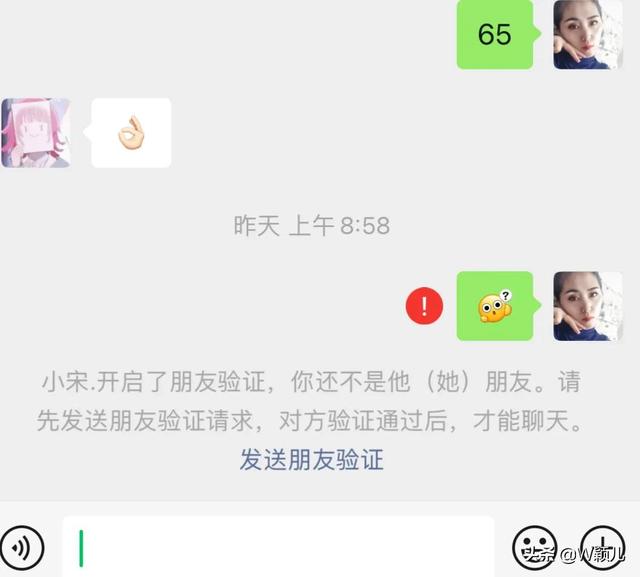Open the emoji sticker panel

[534, 546]
